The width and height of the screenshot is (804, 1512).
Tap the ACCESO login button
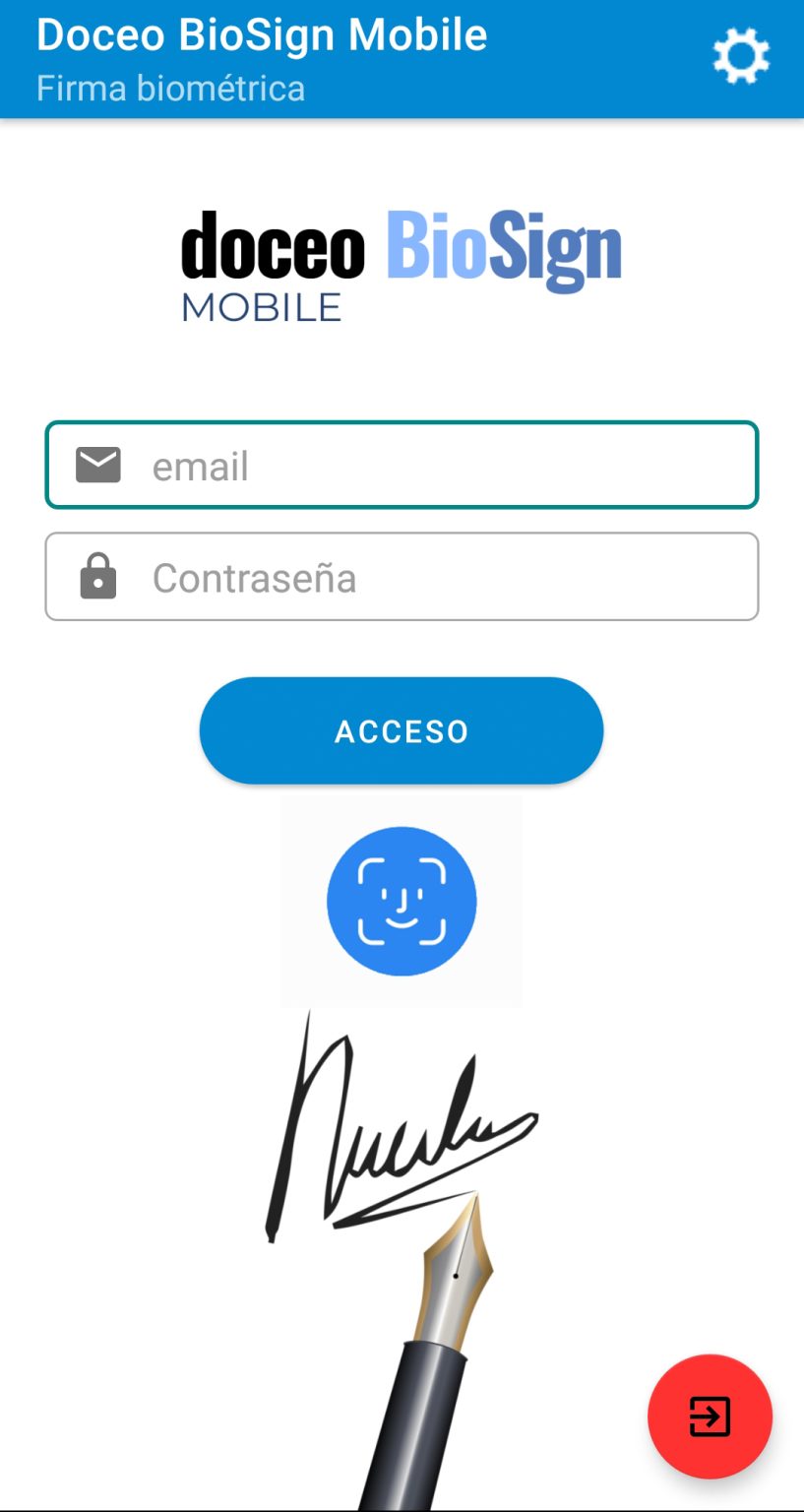(x=402, y=731)
